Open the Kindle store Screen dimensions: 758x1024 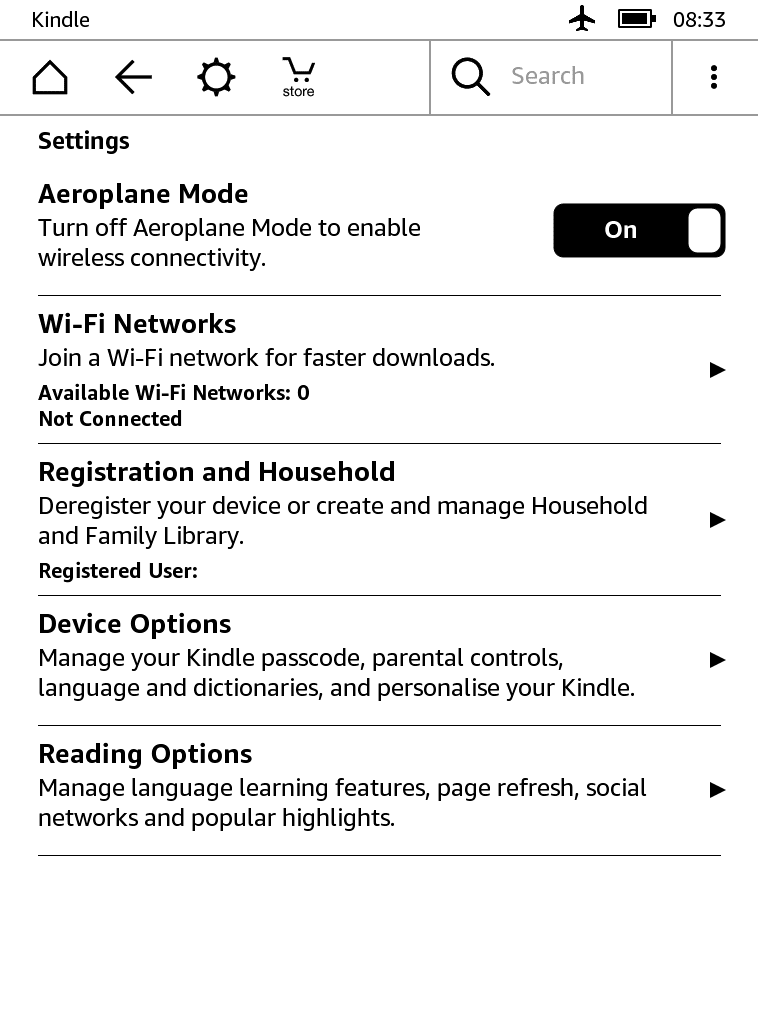[298, 77]
